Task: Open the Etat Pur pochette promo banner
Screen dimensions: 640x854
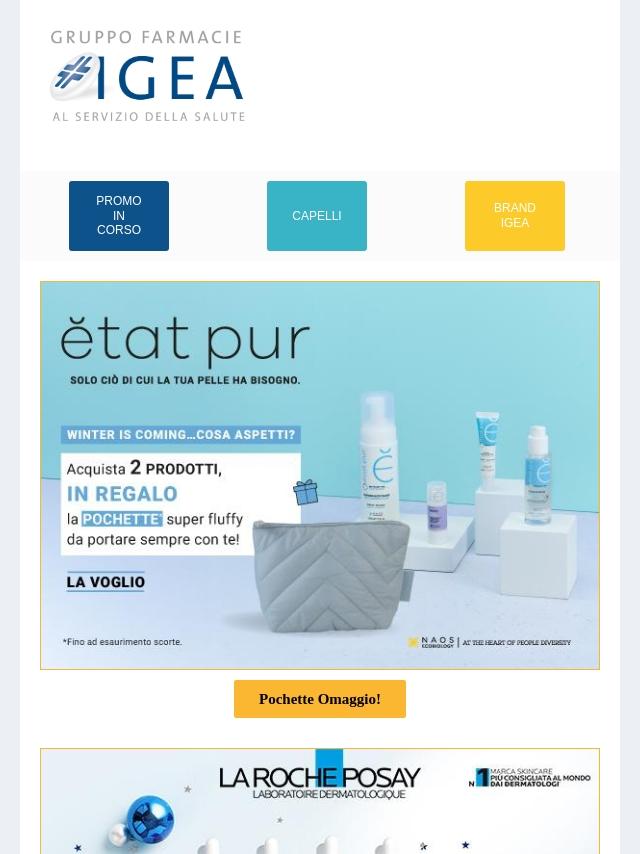Action: 320,475
